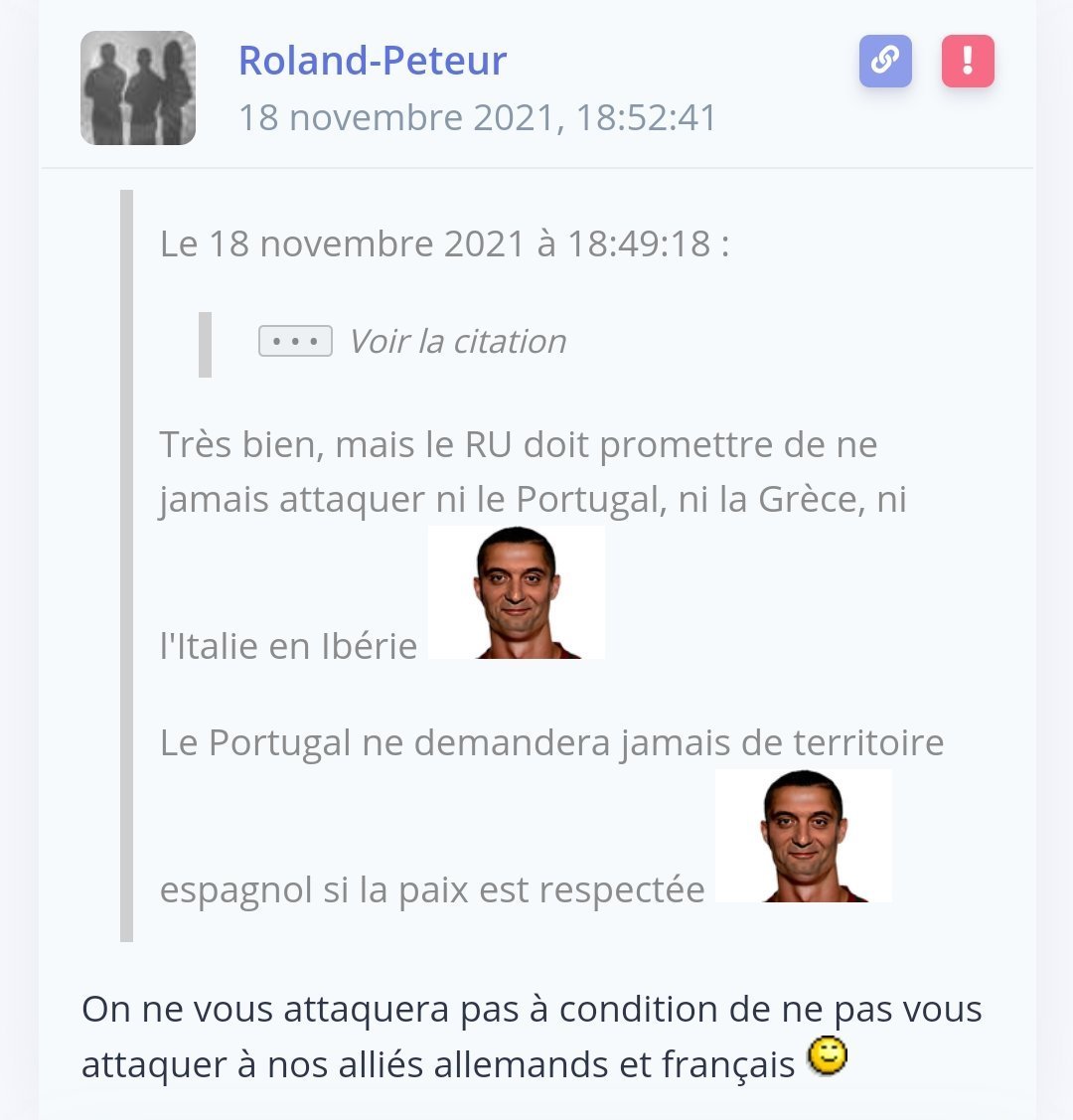Report this post with the exclamation icon
1073x1120 pixels.
(x=968, y=62)
